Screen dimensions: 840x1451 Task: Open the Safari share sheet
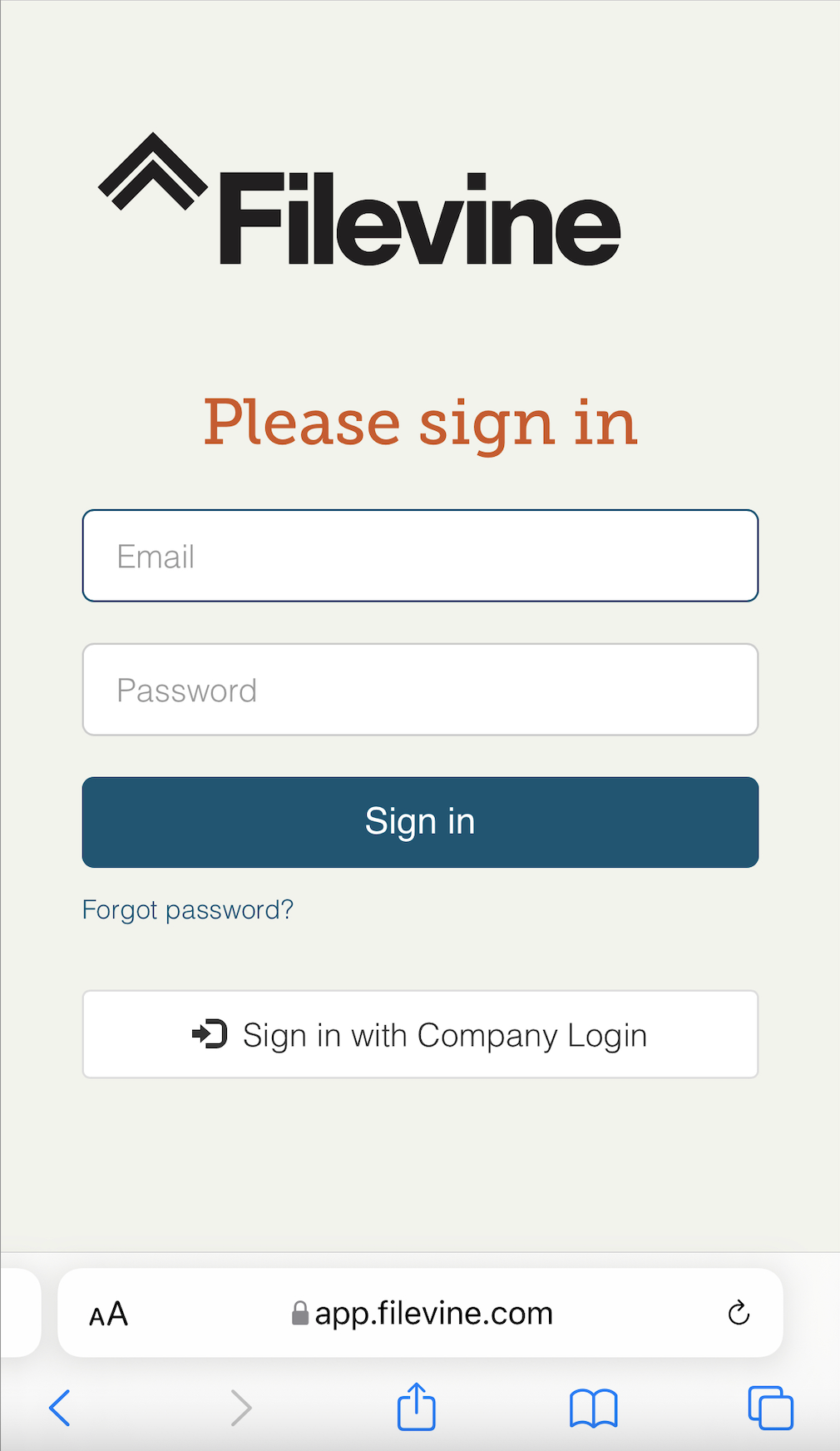[x=417, y=1407]
